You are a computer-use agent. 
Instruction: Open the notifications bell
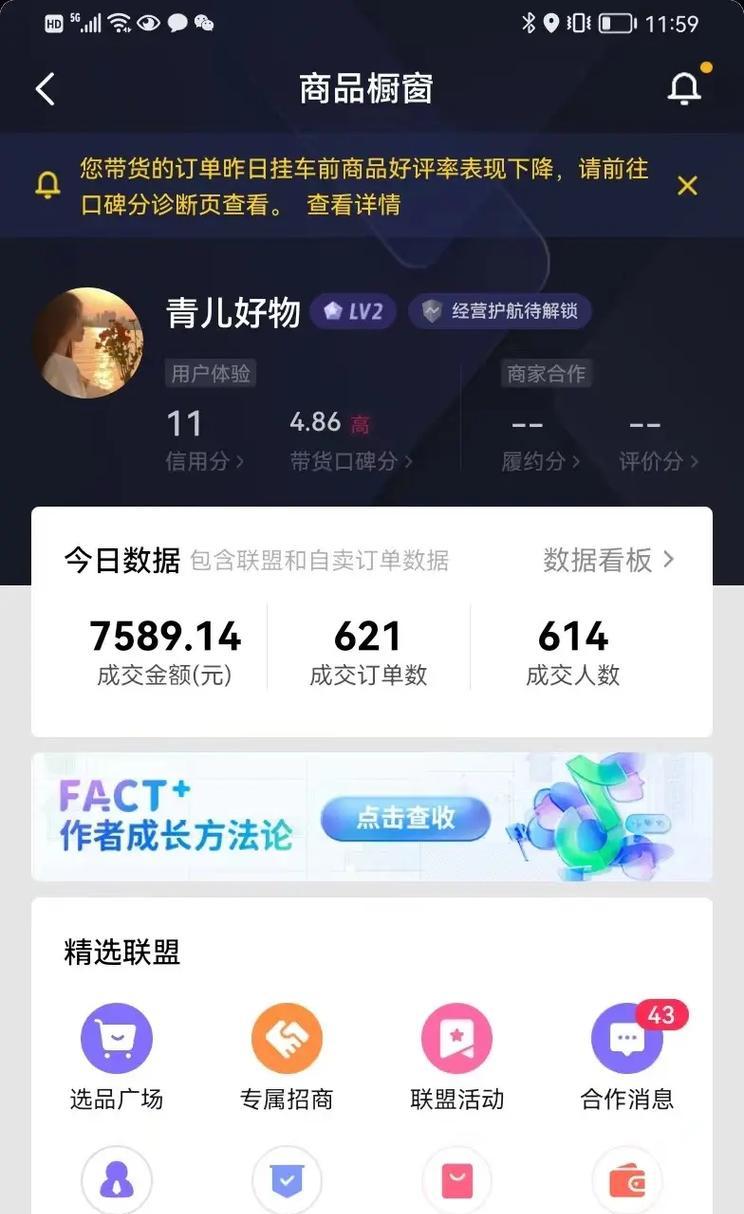pyautogui.click(x=684, y=89)
